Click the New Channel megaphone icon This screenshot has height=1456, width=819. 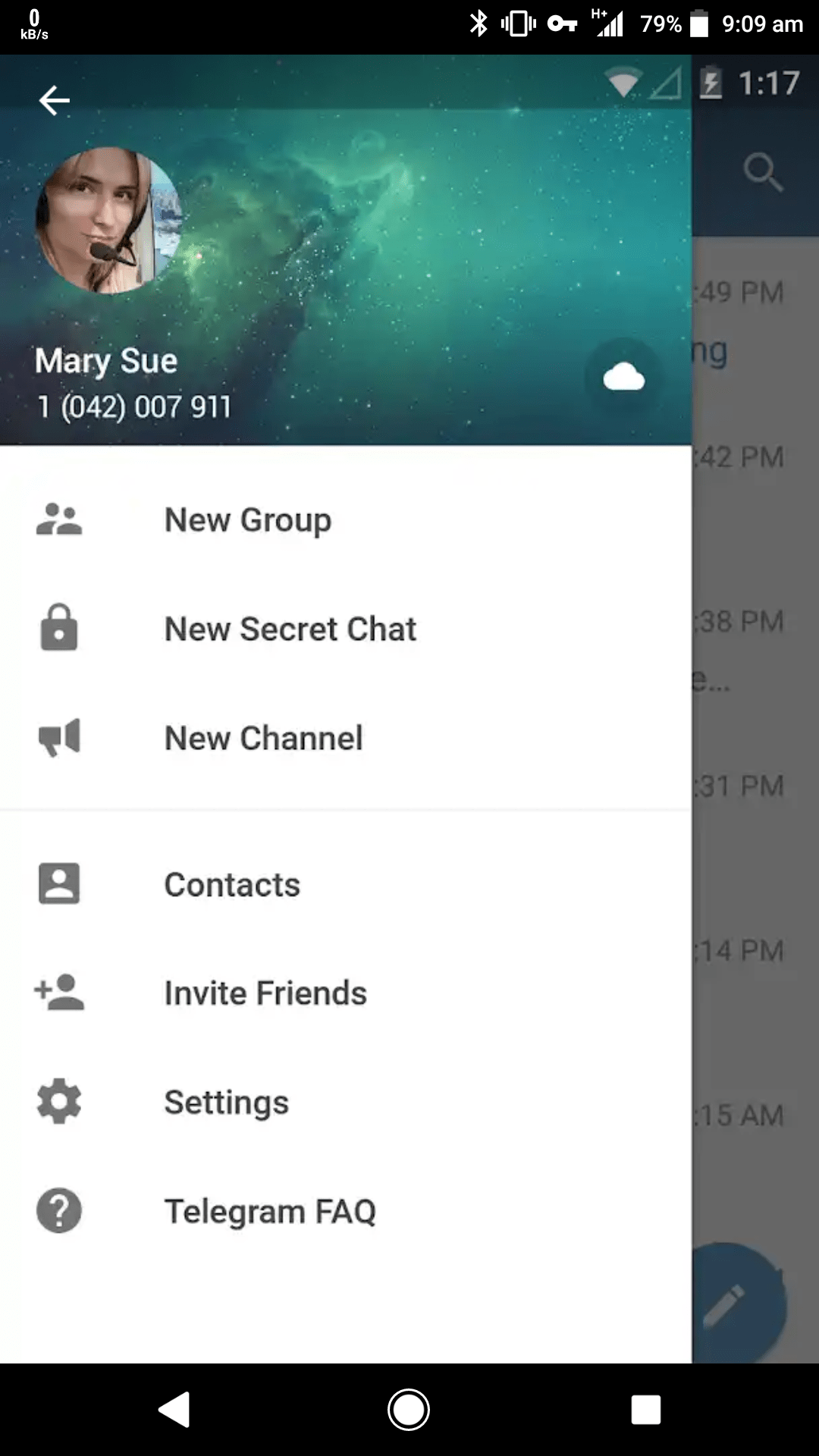pos(59,738)
